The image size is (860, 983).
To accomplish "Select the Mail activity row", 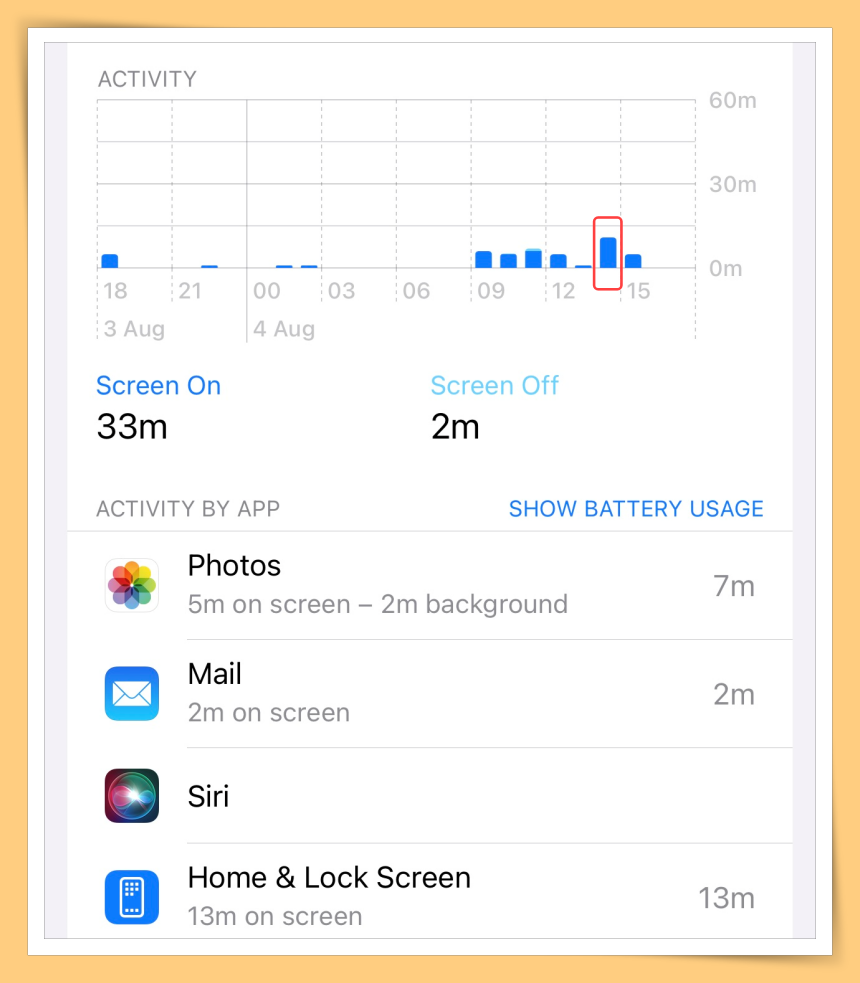I will 430,694.
